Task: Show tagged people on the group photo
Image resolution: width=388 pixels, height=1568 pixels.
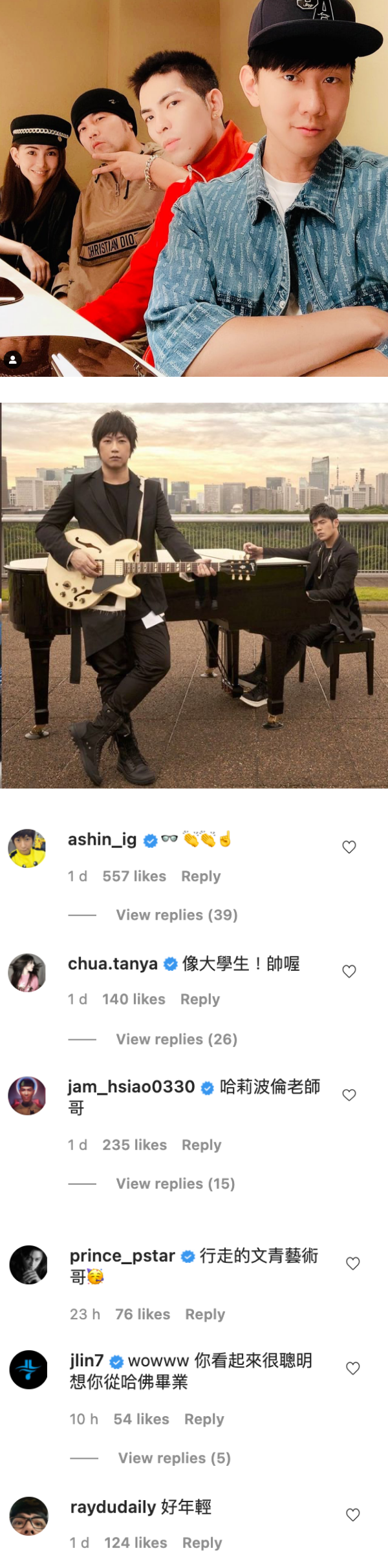Action: (x=13, y=360)
